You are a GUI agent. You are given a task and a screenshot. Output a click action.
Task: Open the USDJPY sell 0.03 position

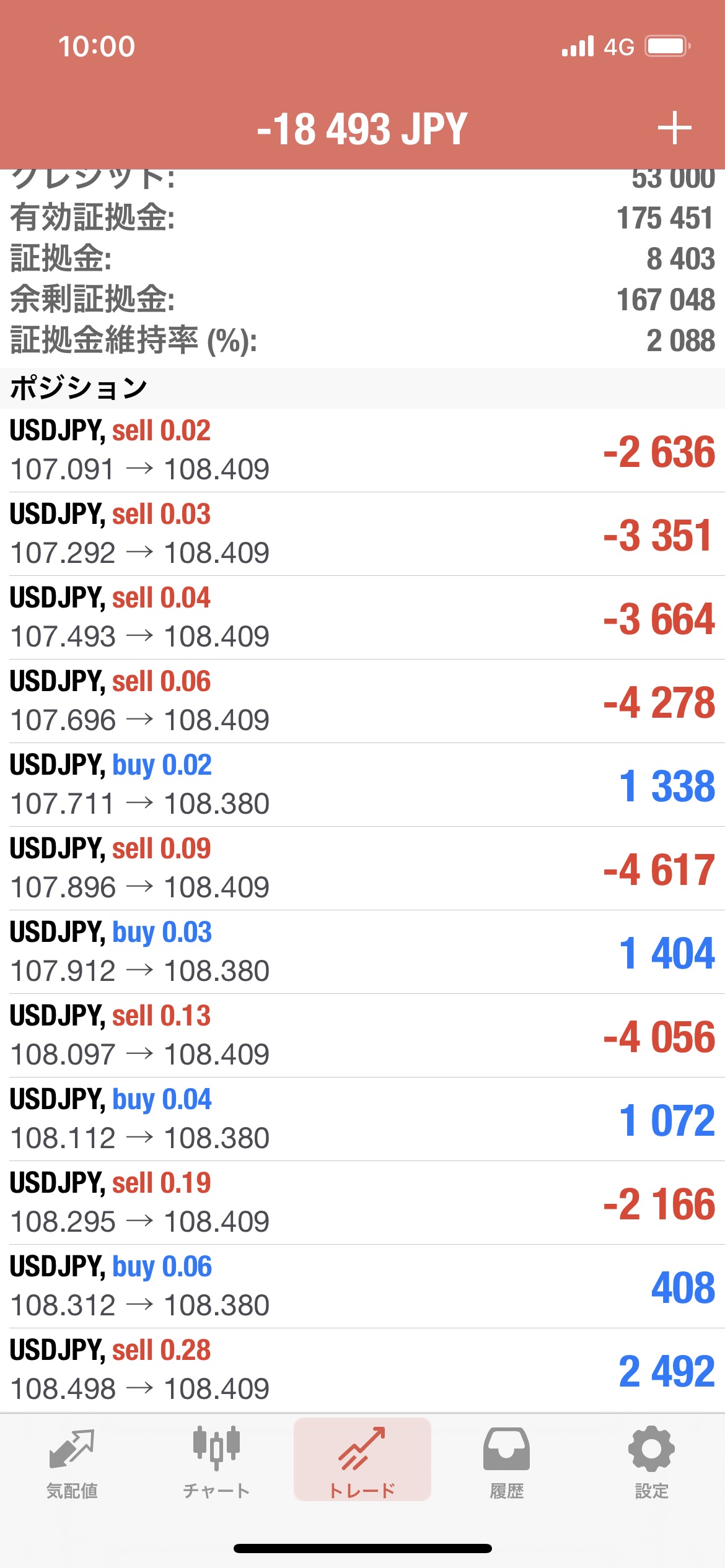tap(362, 534)
